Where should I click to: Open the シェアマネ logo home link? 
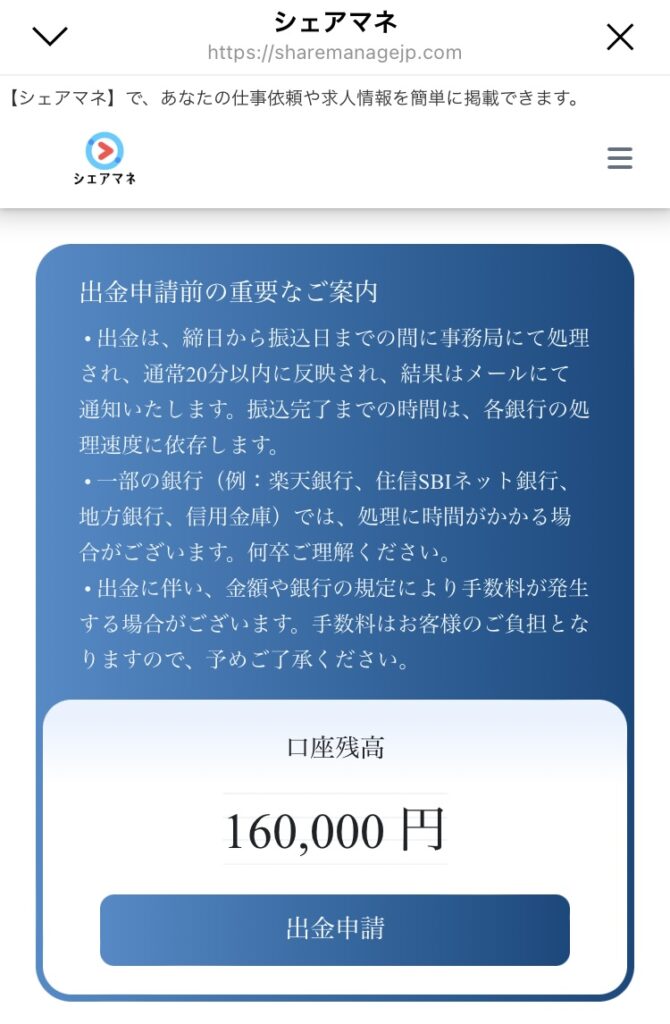104,159
